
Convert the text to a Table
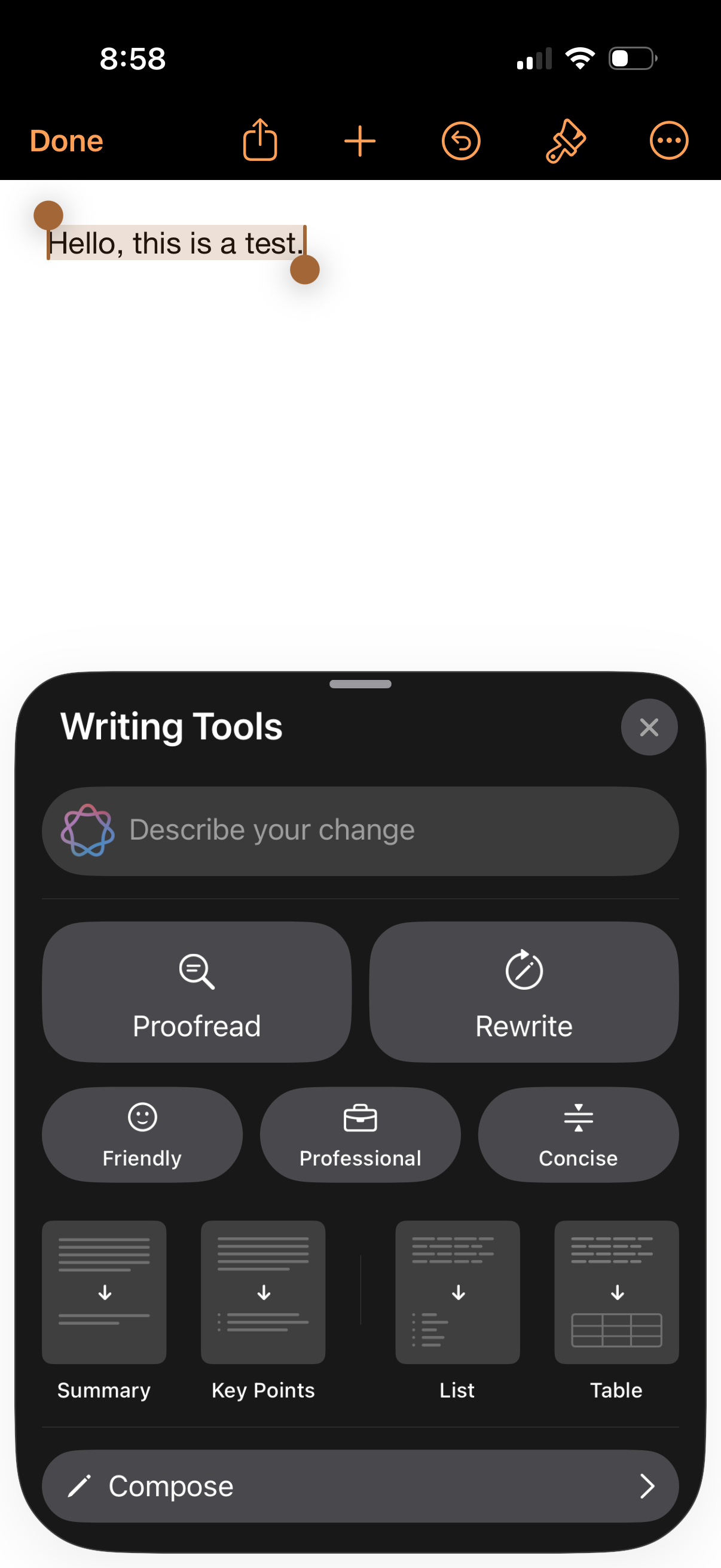616,1292
